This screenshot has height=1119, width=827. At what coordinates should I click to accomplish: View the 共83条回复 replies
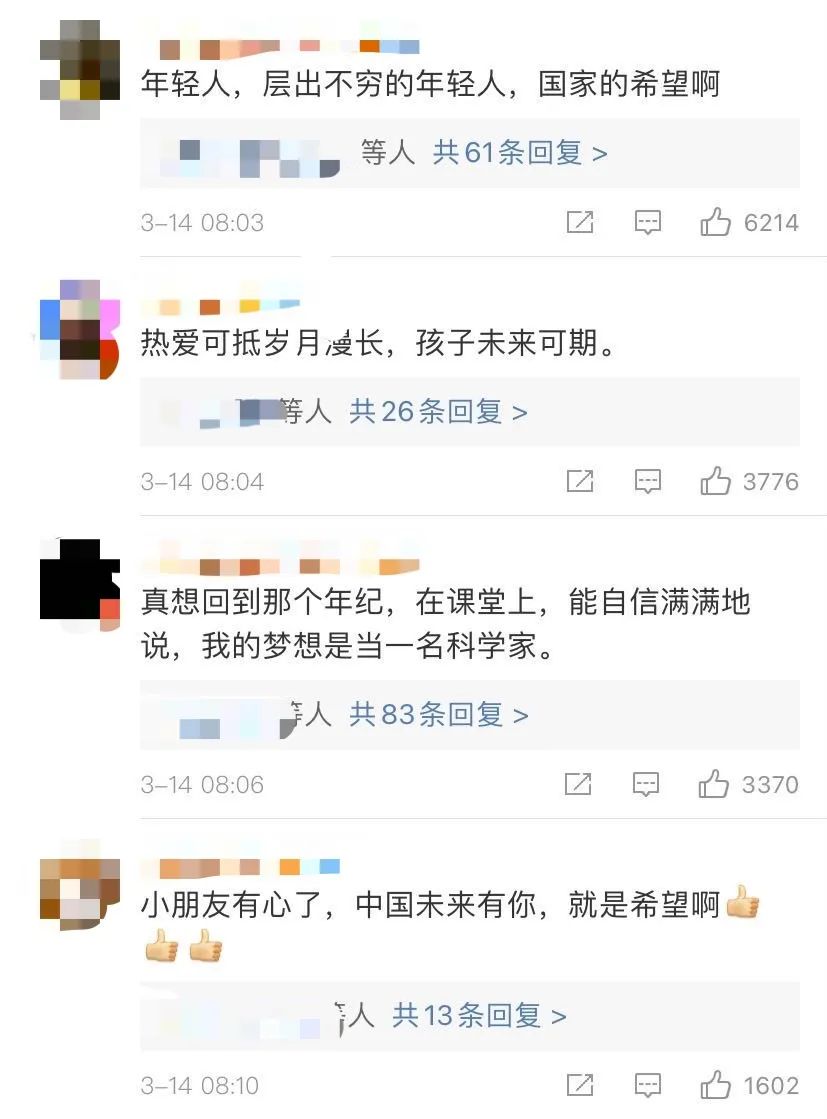tap(439, 714)
